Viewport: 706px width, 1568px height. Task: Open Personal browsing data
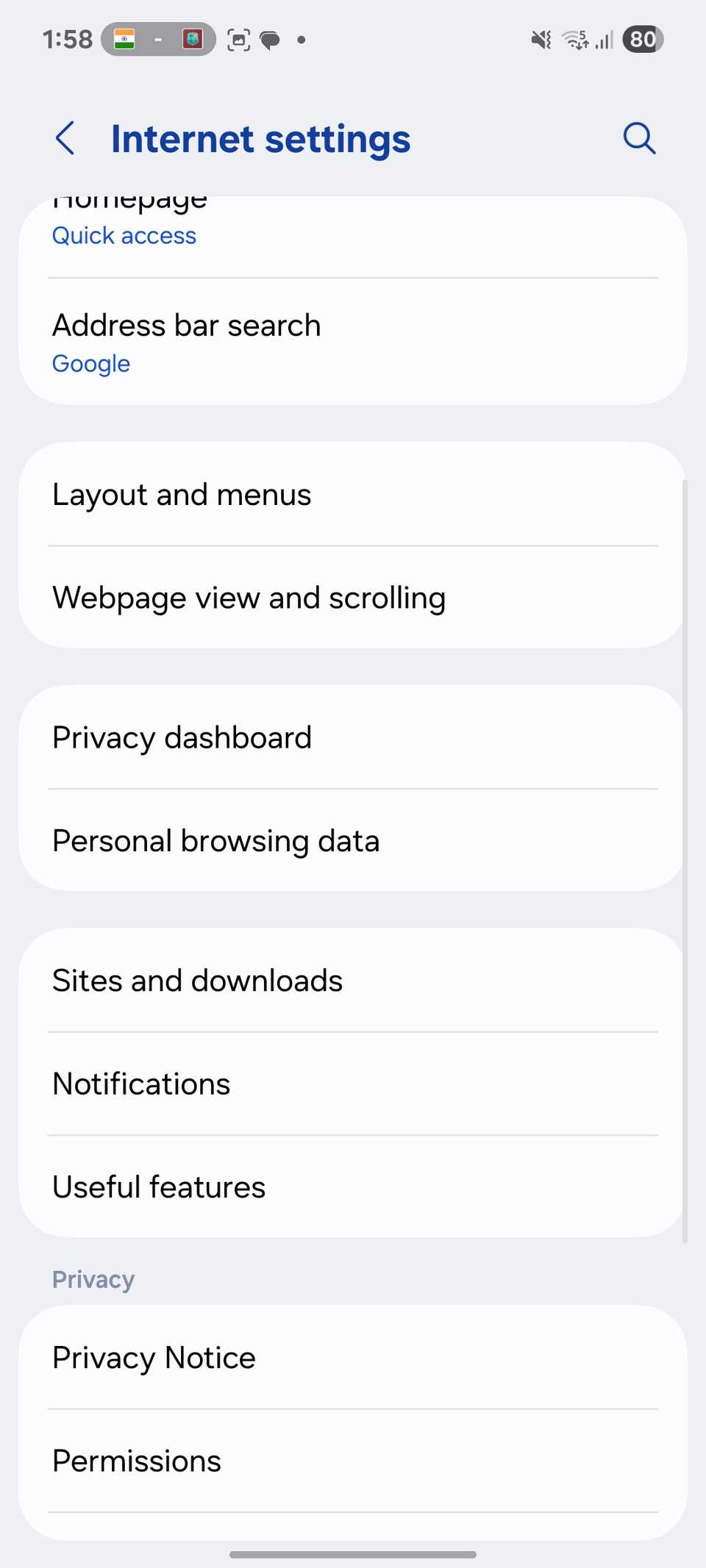353,840
